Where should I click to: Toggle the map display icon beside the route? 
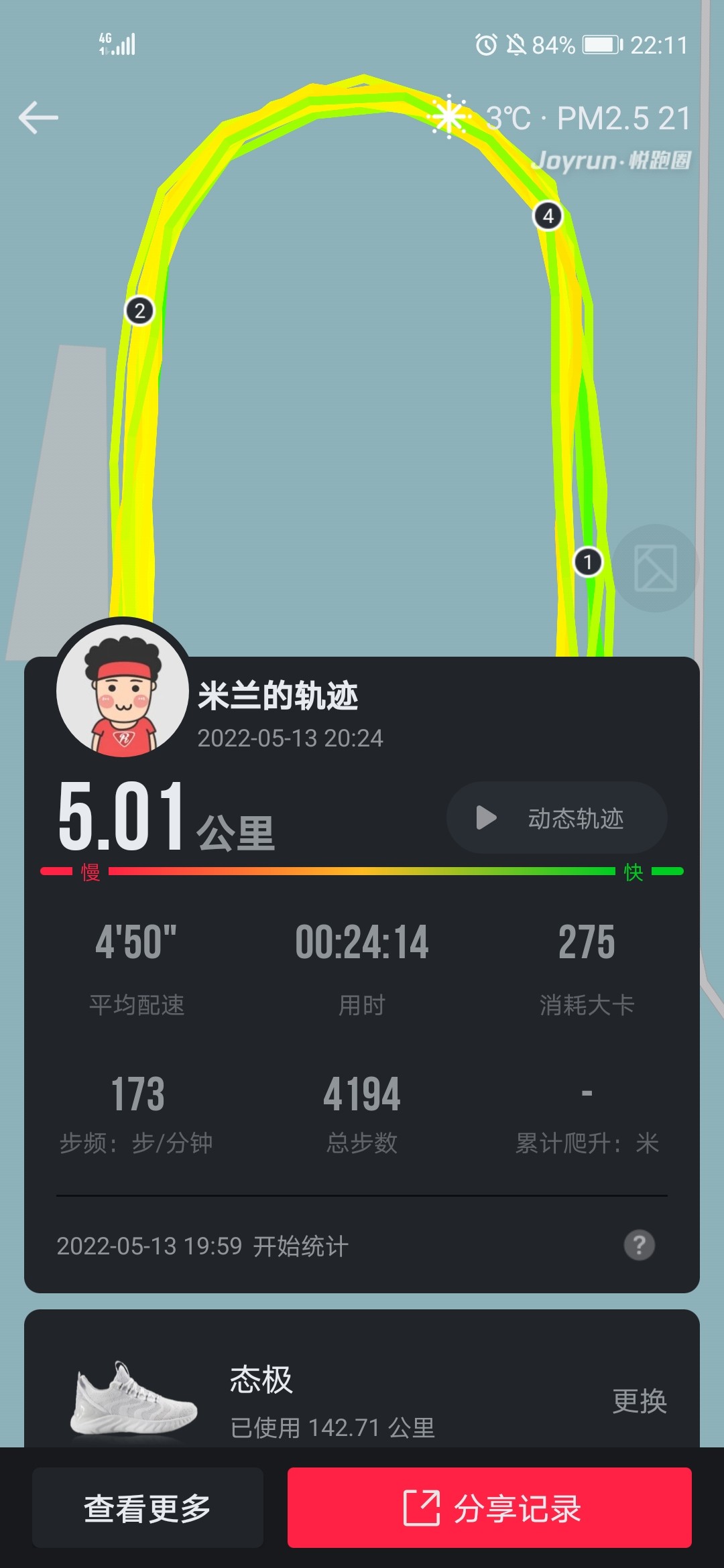tap(655, 568)
